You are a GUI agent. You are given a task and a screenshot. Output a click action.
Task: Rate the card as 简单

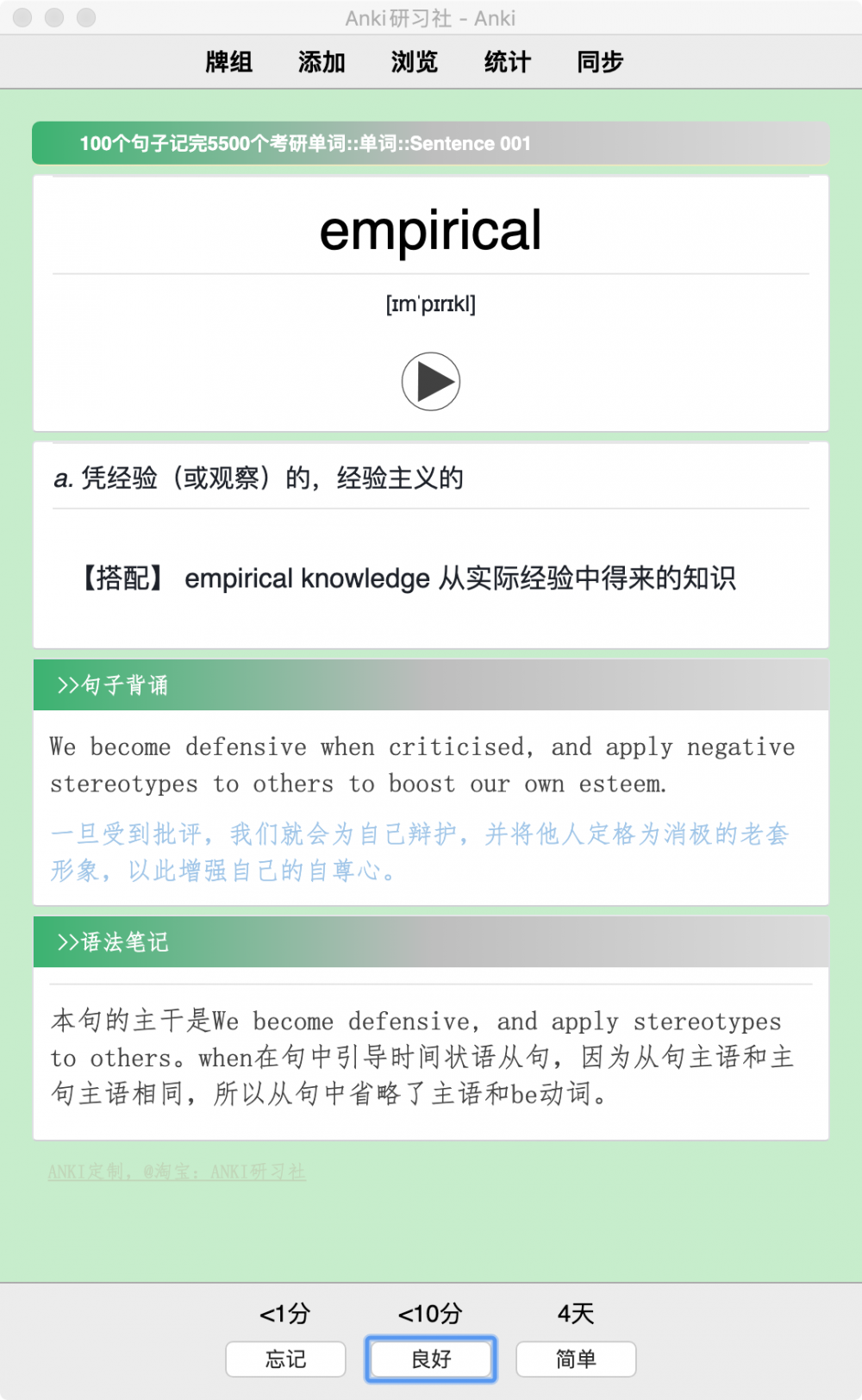click(x=576, y=1359)
